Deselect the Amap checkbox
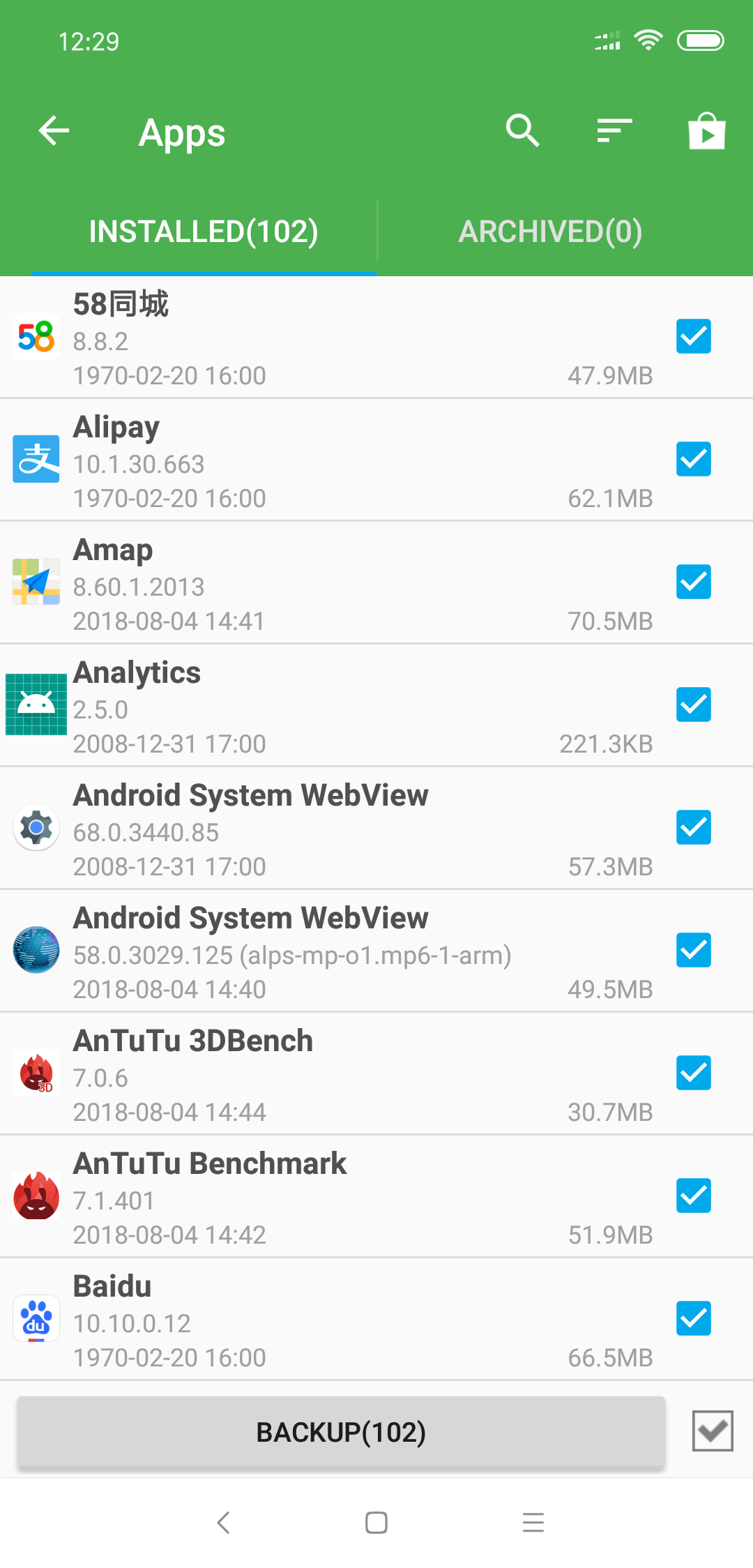 coord(694,582)
